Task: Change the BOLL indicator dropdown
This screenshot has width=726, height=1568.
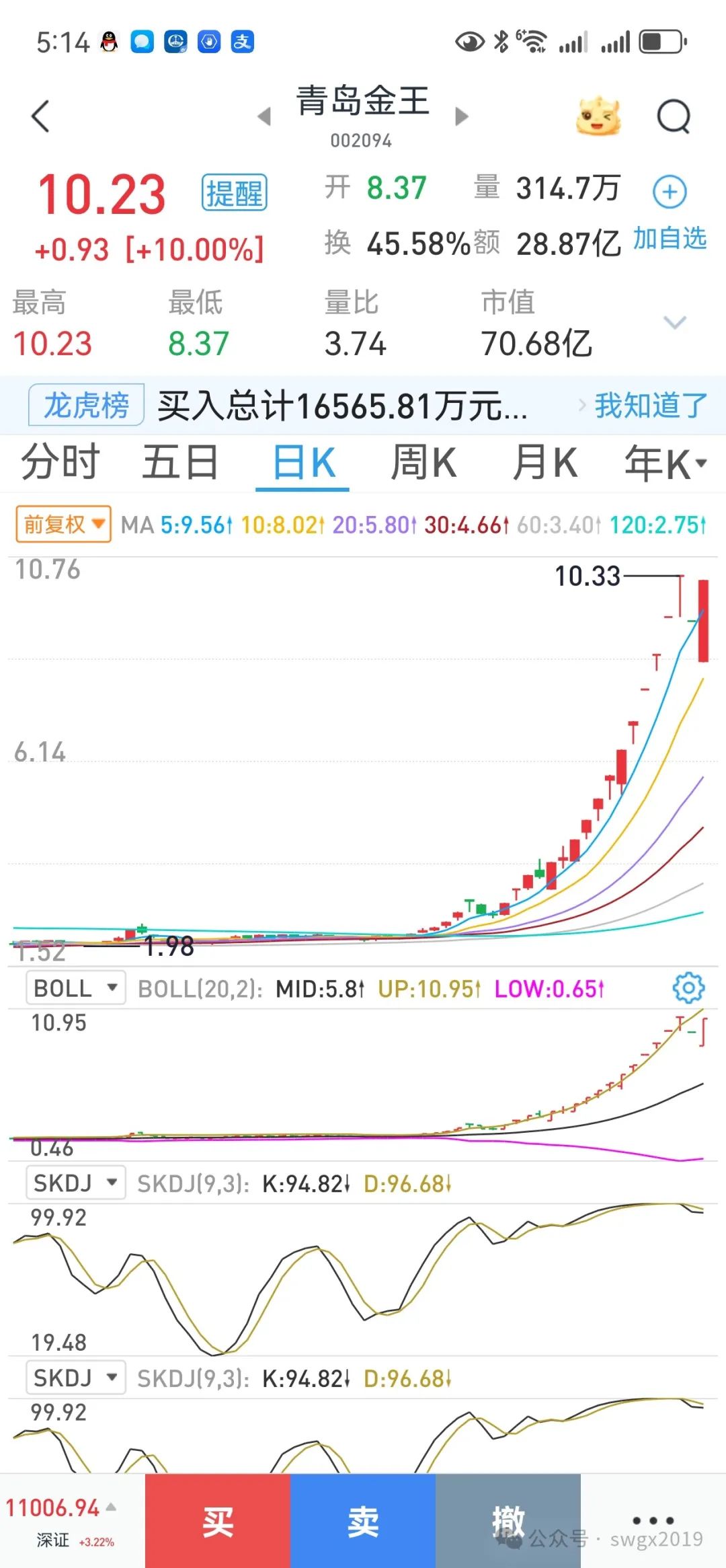Action: (75, 988)
